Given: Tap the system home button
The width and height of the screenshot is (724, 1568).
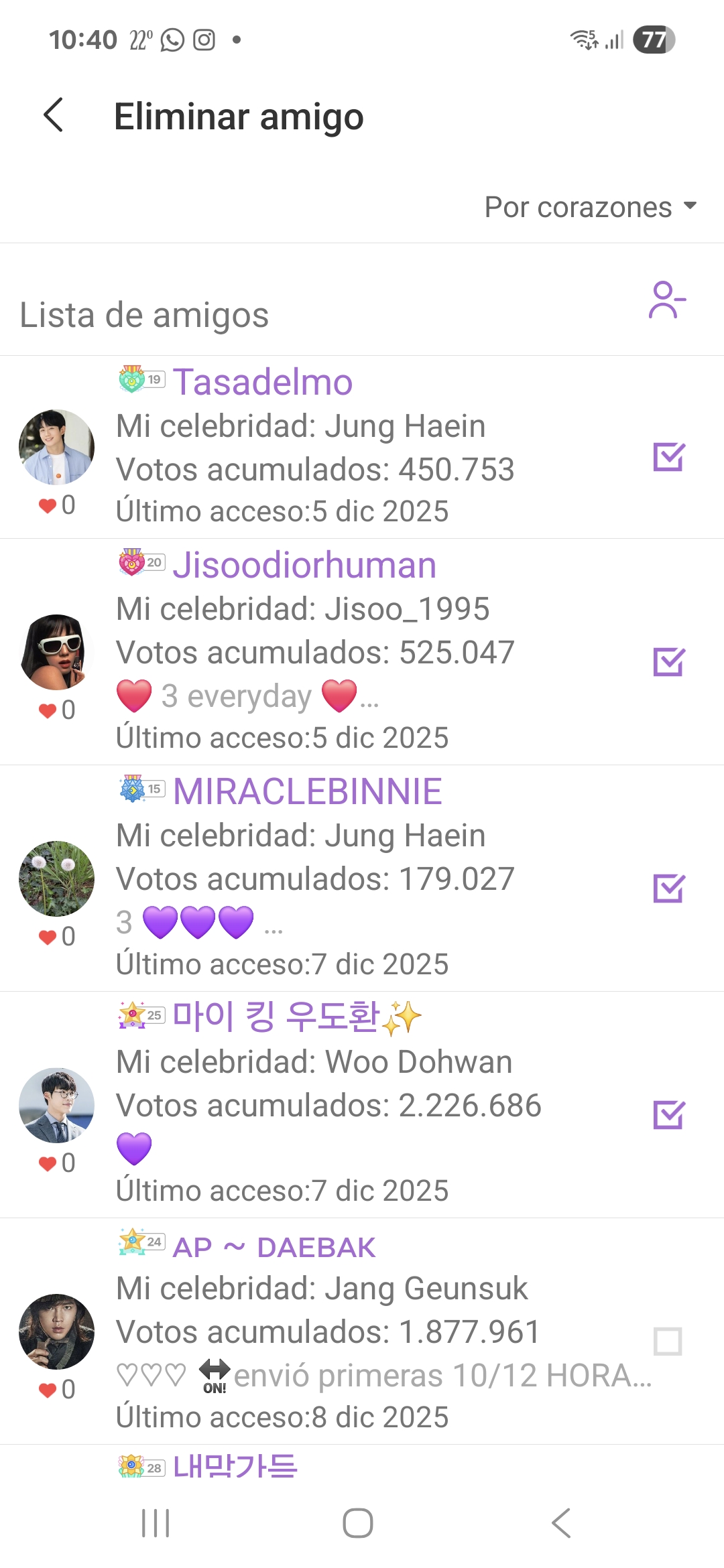Looking at the screenshot, I should [358, 1523].
